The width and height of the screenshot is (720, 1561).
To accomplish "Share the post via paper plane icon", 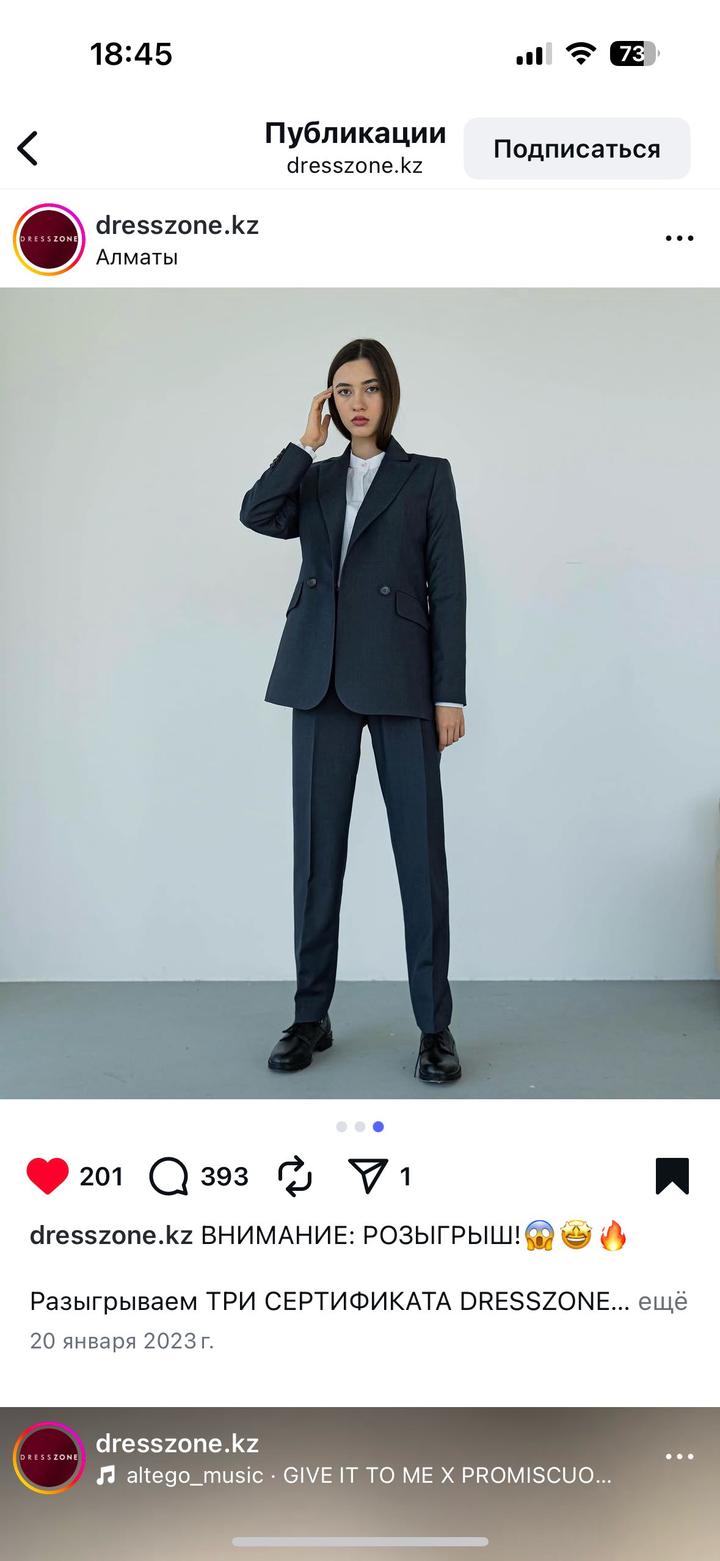I will coord(368,1176).
